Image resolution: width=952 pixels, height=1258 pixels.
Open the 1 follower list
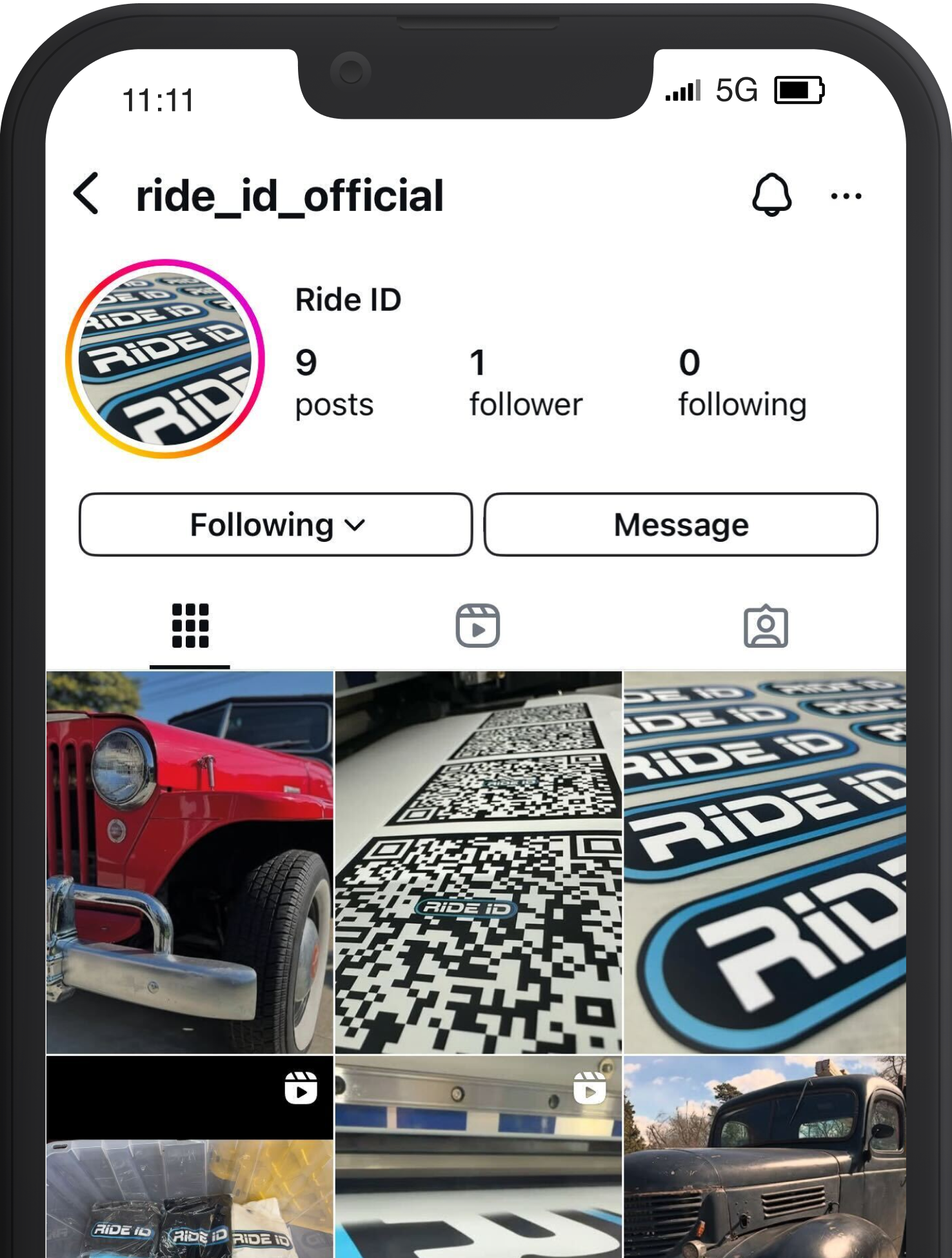(x=525, y=383)
